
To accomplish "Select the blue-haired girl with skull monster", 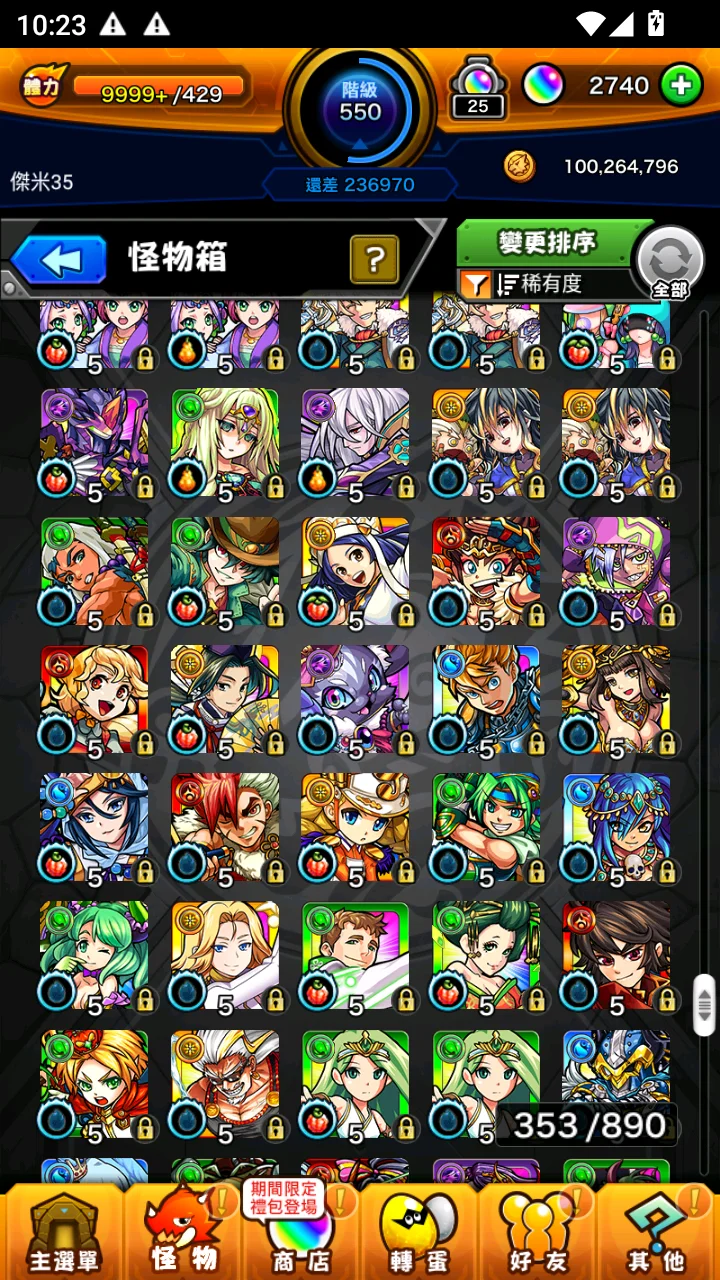I will click(x=616, y=826).
